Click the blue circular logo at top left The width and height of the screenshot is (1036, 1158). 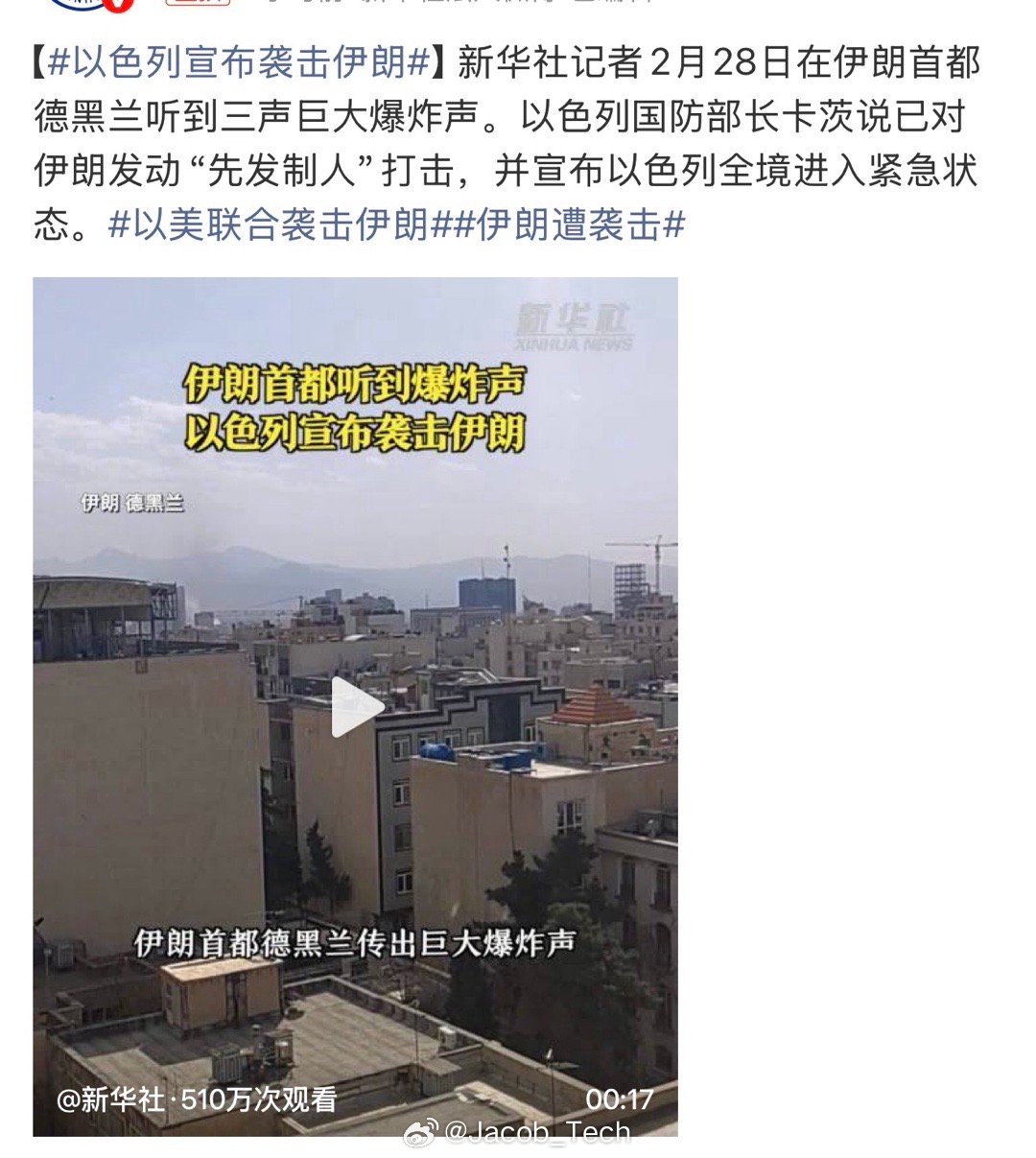74,8
